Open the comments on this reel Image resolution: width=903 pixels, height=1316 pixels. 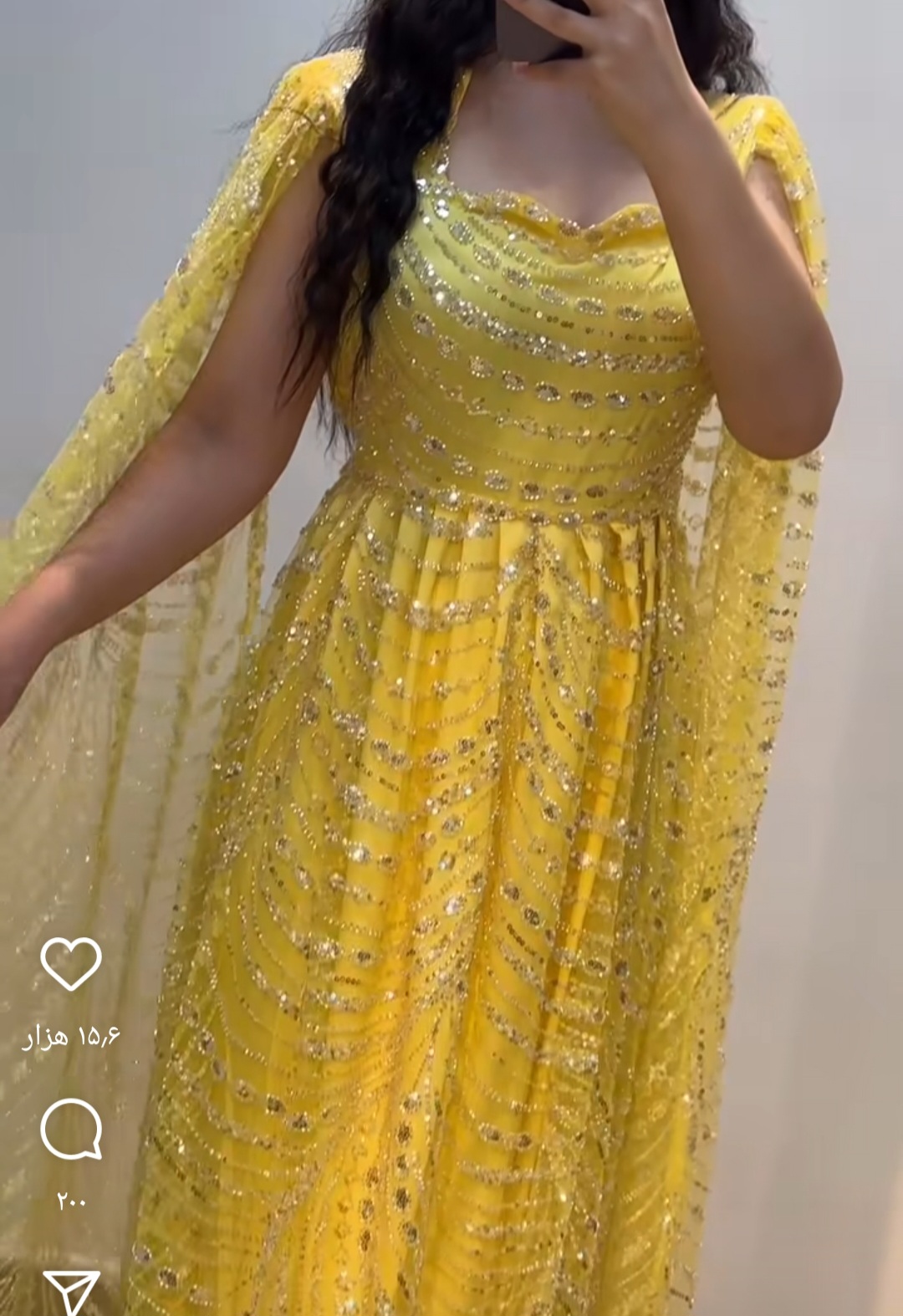[71, 1130]
